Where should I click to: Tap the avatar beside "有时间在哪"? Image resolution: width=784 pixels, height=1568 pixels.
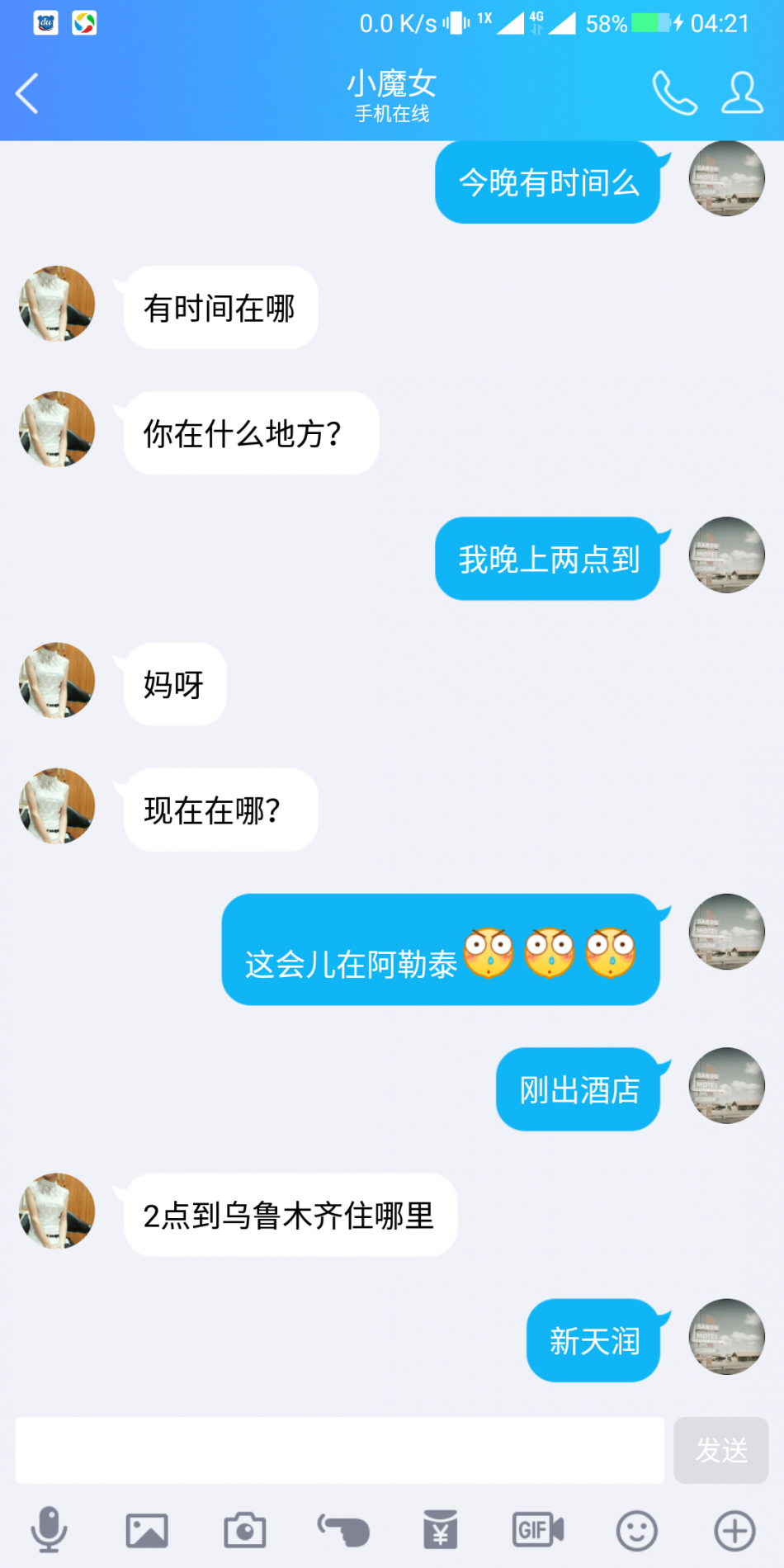[x=57, y=304]
